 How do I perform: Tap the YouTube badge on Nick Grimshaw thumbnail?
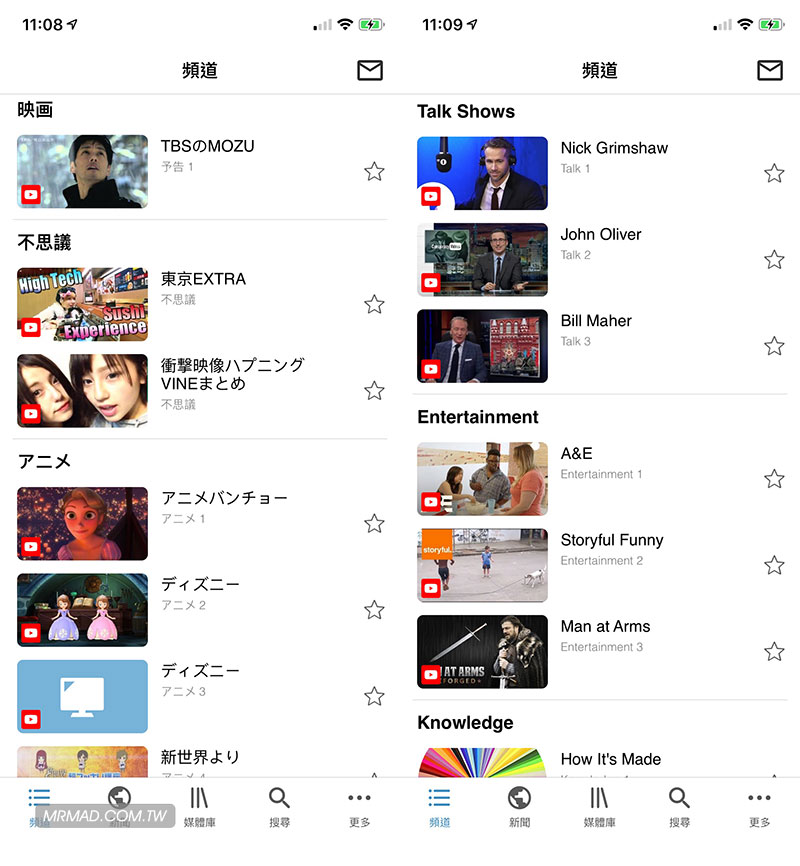431,194
